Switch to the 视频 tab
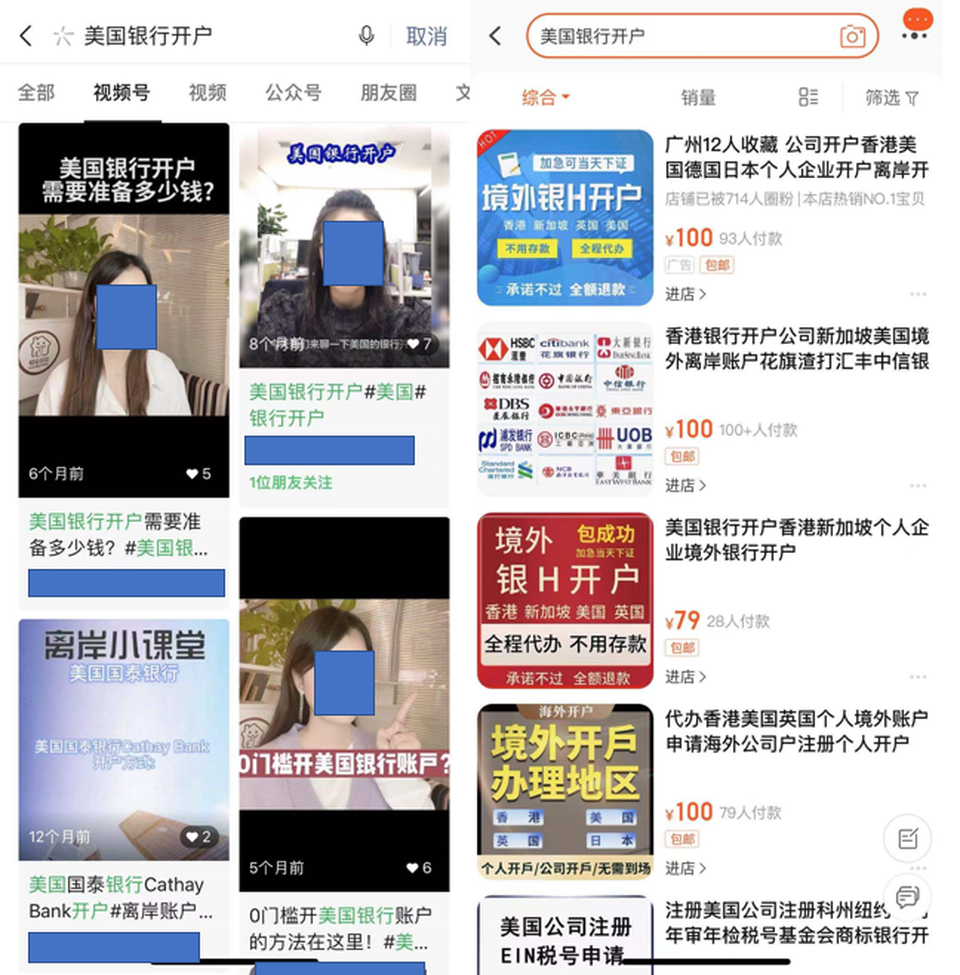 click(x=207, y=93)
